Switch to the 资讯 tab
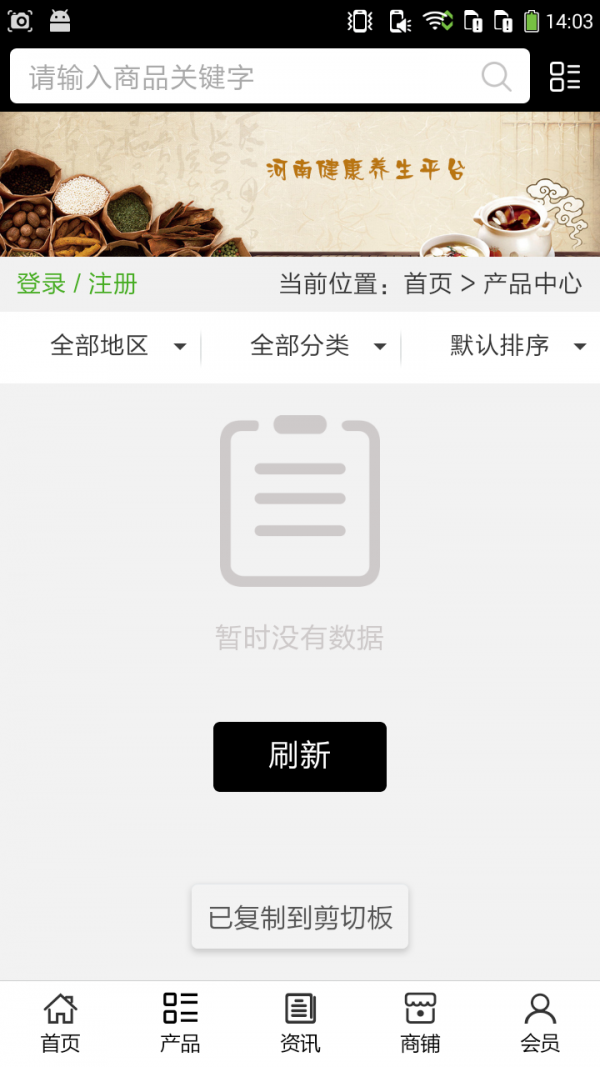Image resolution: width=600 pixels, height=1067 pixels. click(300, 1023)
